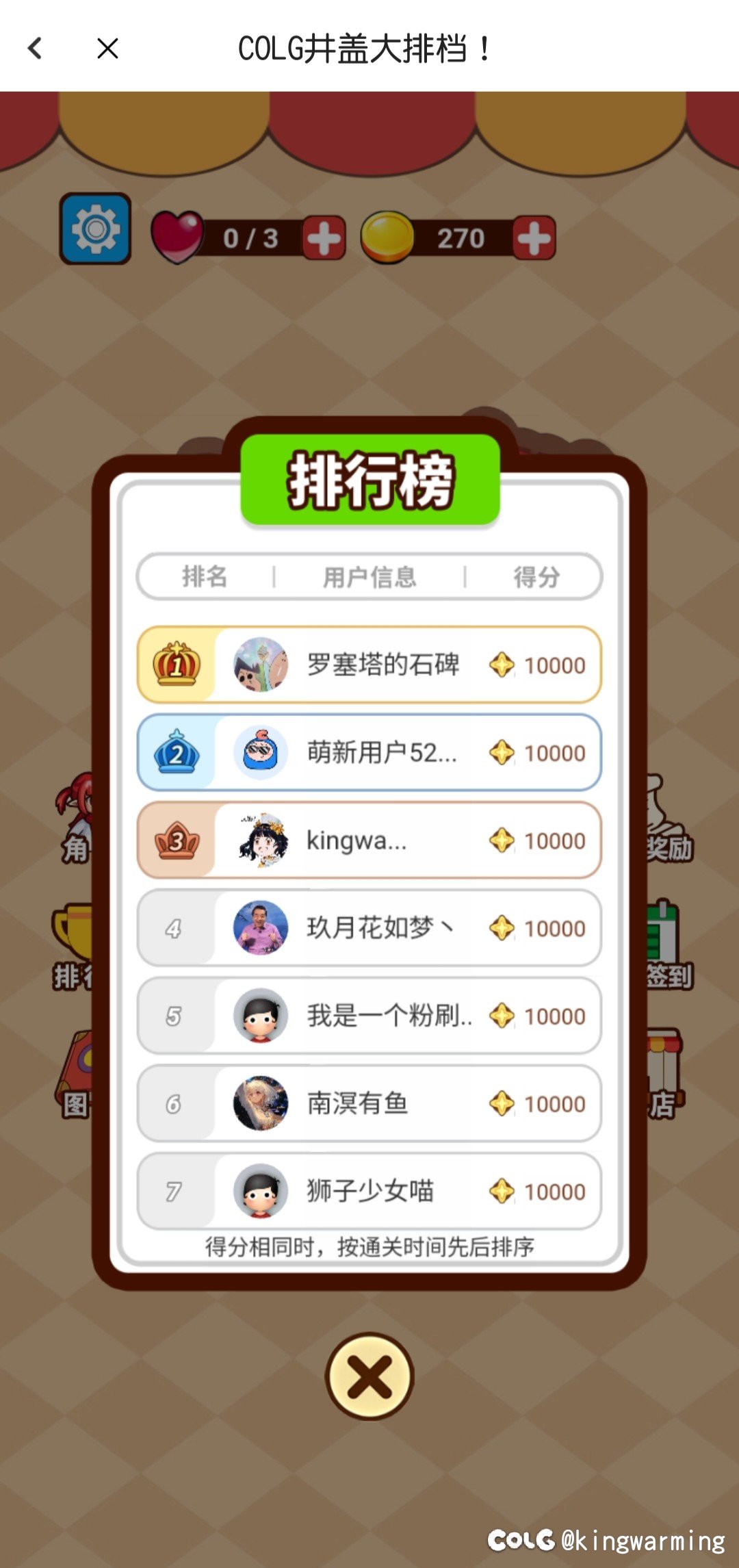
Task: Go back using the top arrow
Action: point(36,48)
